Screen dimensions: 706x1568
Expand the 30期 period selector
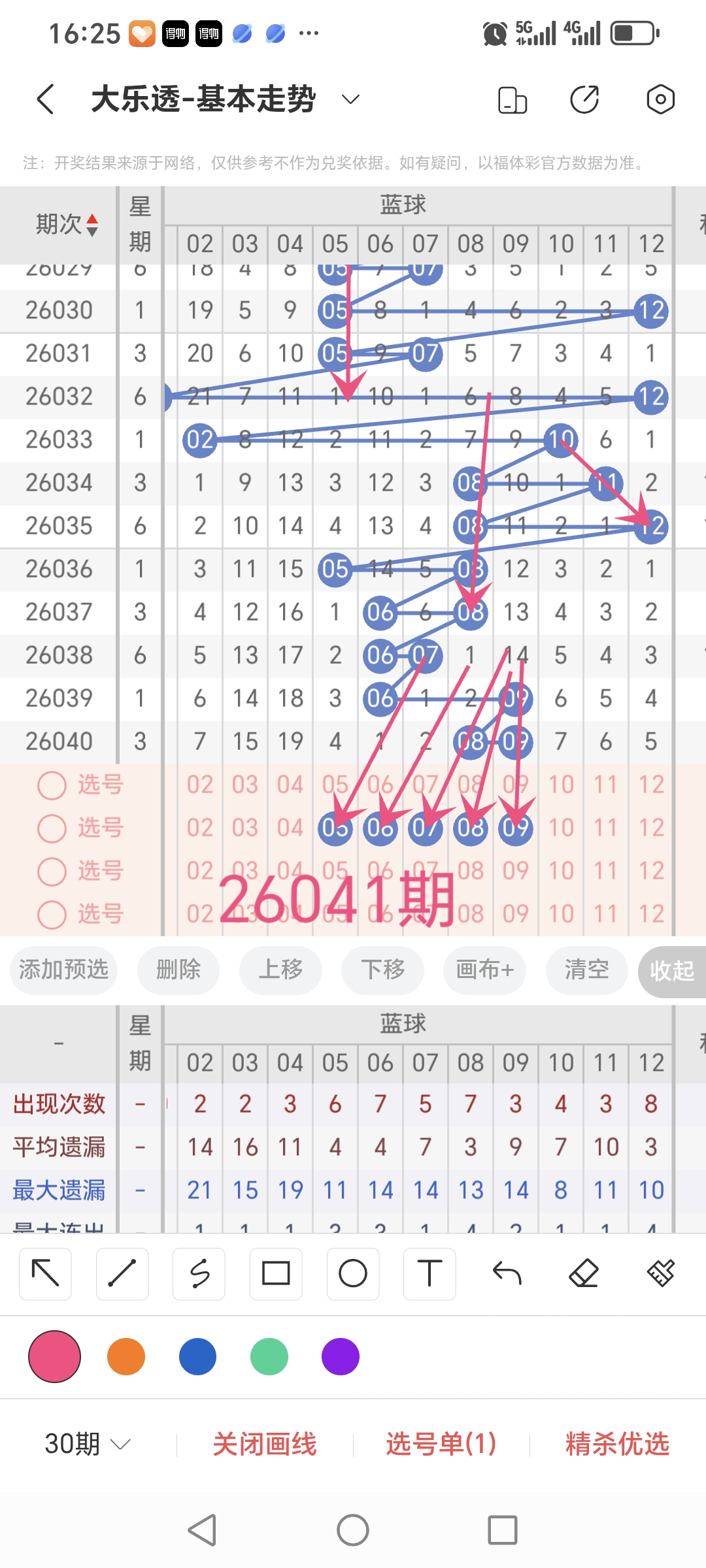(85, 1444)
